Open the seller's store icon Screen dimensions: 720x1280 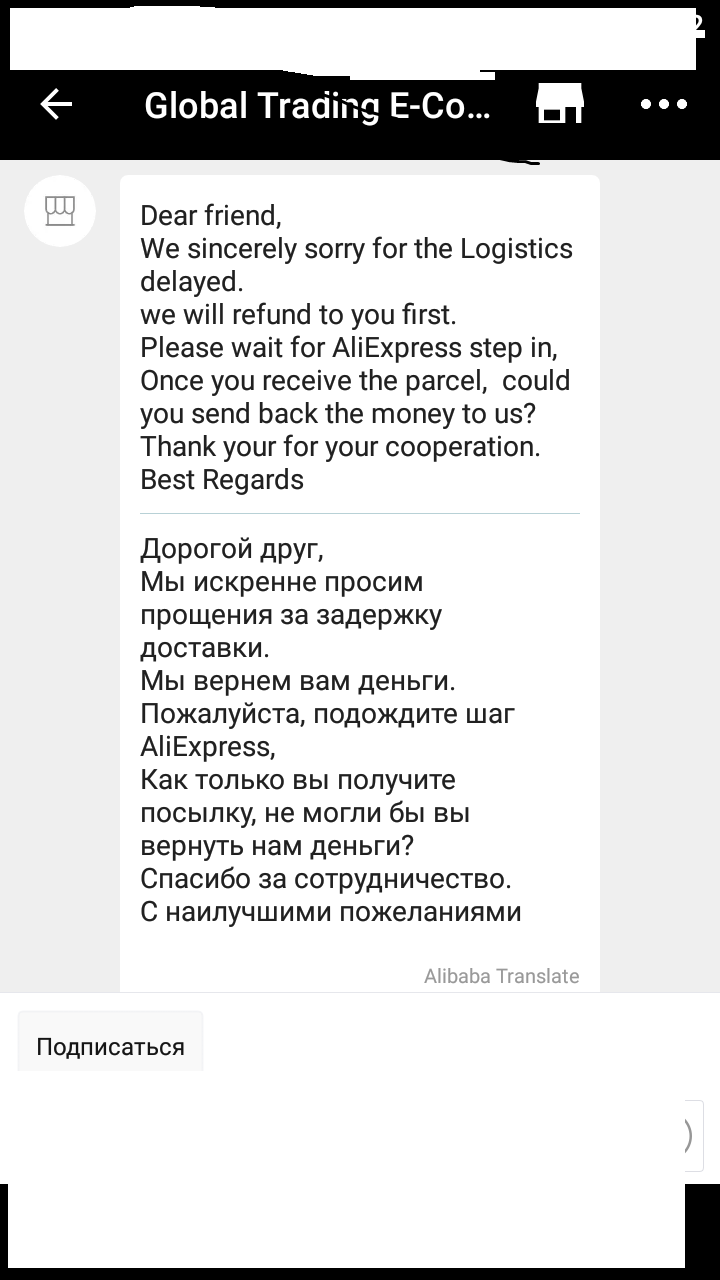coord(560,104)
